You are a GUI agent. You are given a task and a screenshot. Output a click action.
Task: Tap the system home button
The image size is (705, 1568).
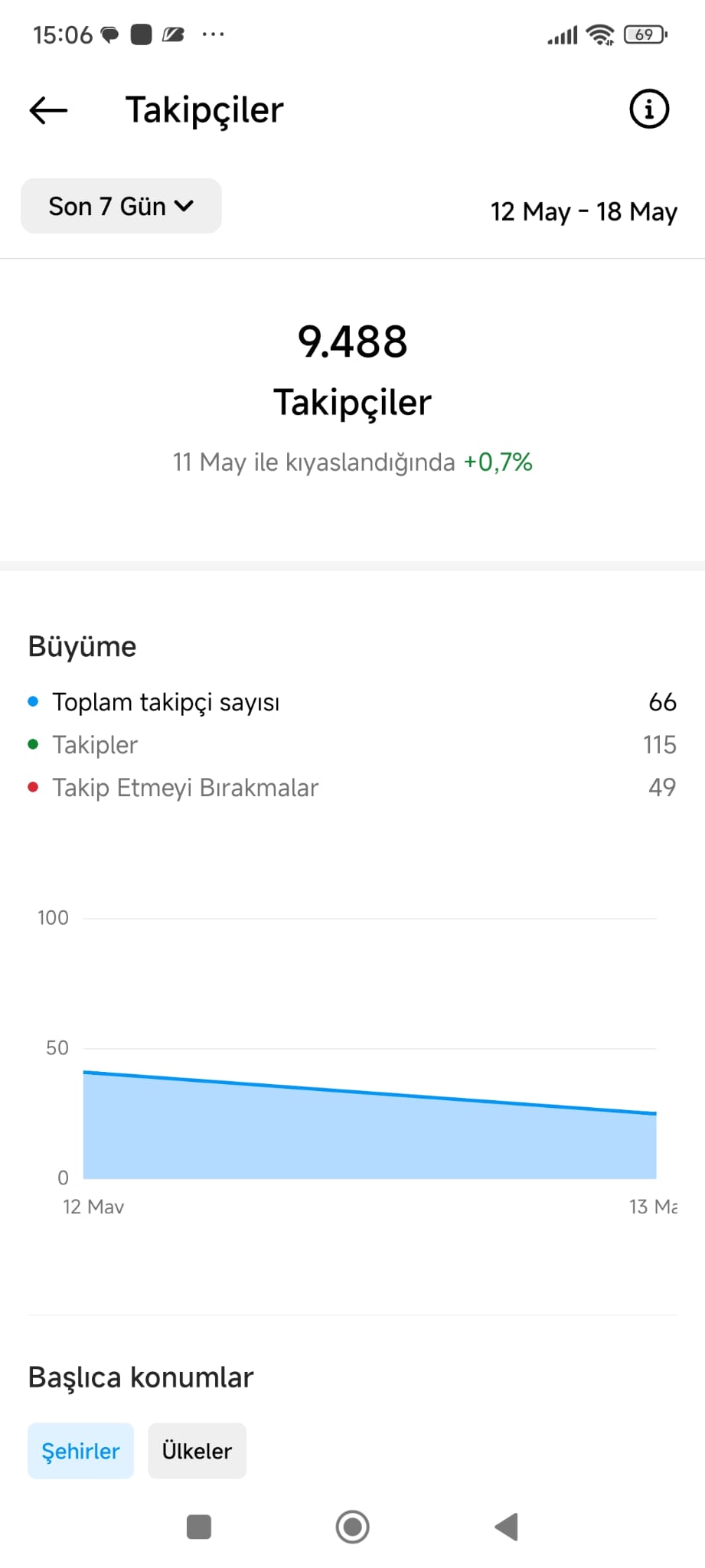tap(353, 1527)
